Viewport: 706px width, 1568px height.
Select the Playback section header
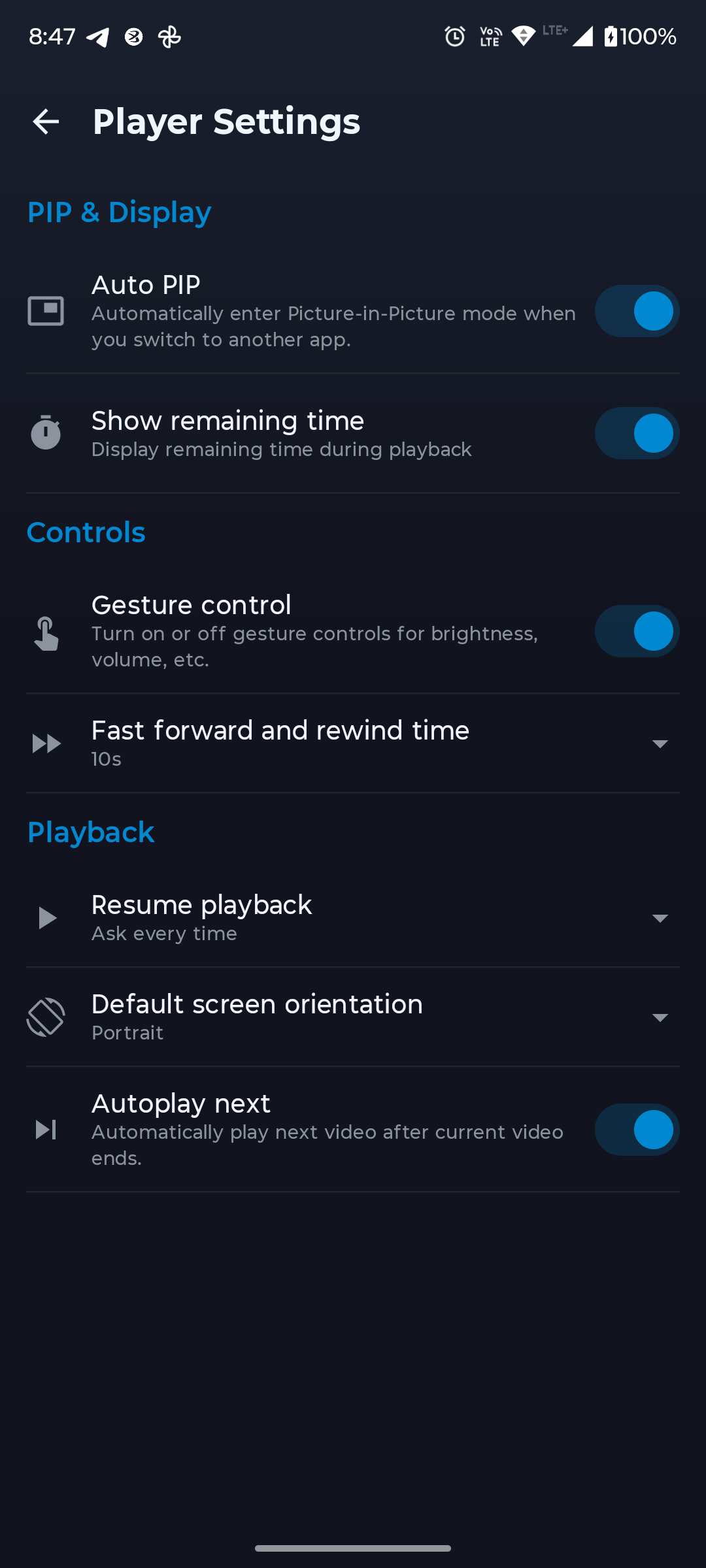(90, 831)
